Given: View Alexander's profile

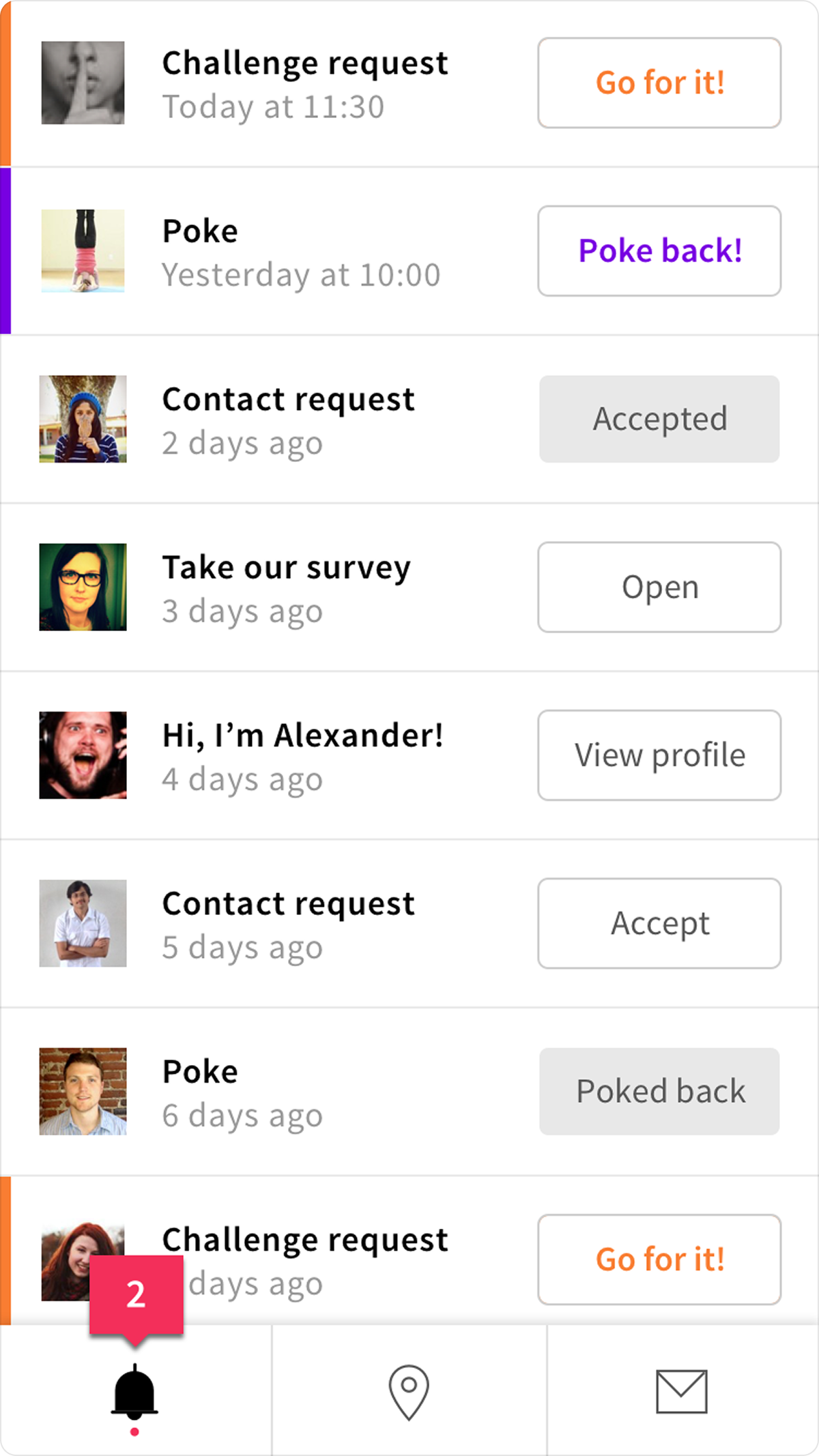Looking at the screenshot, I should (659, 755).
